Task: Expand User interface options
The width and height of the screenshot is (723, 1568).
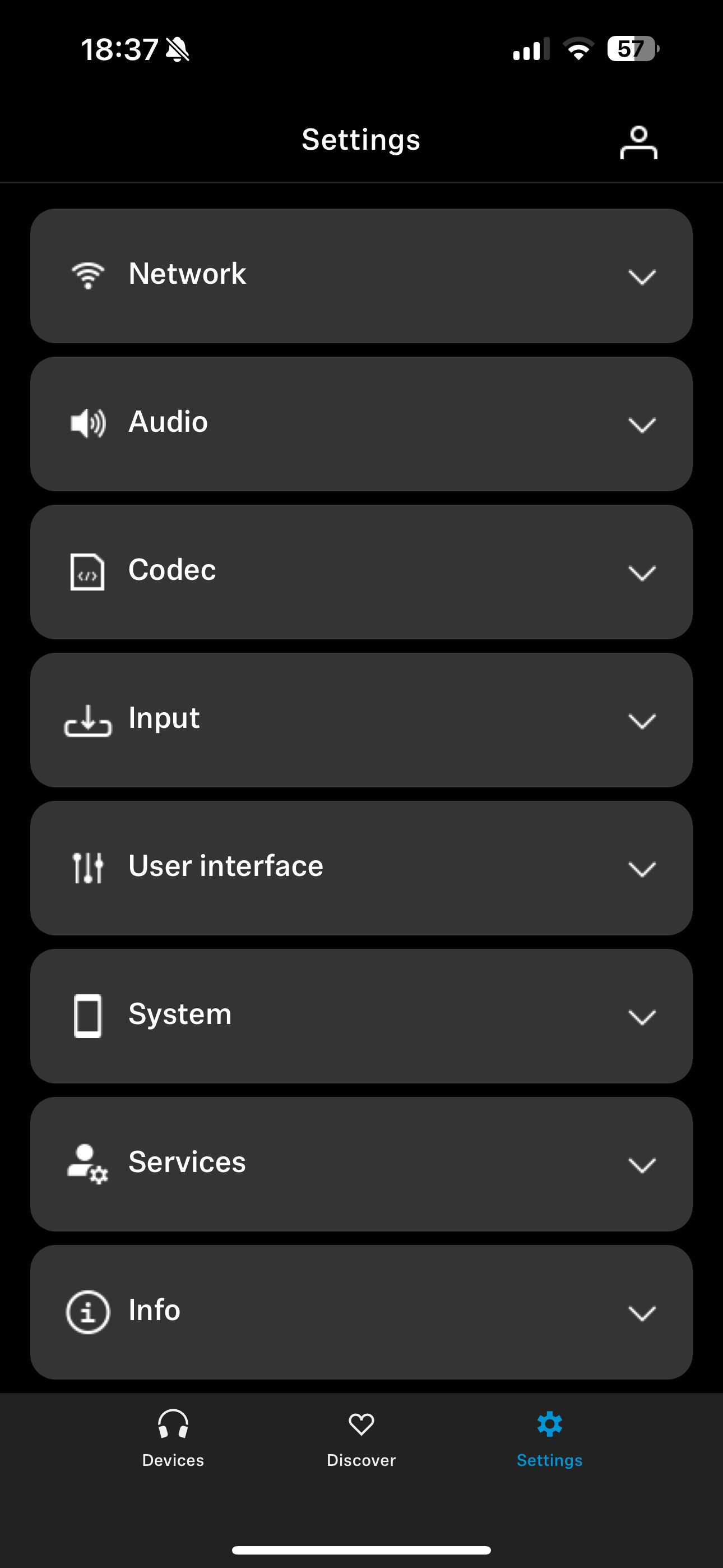Action: 361,868
